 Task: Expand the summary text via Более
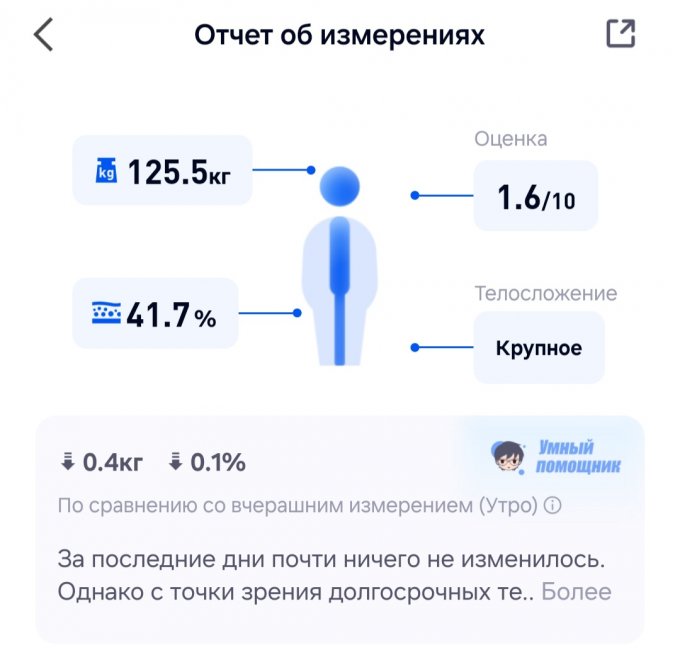pyautogui.click(x=576, y=591)
